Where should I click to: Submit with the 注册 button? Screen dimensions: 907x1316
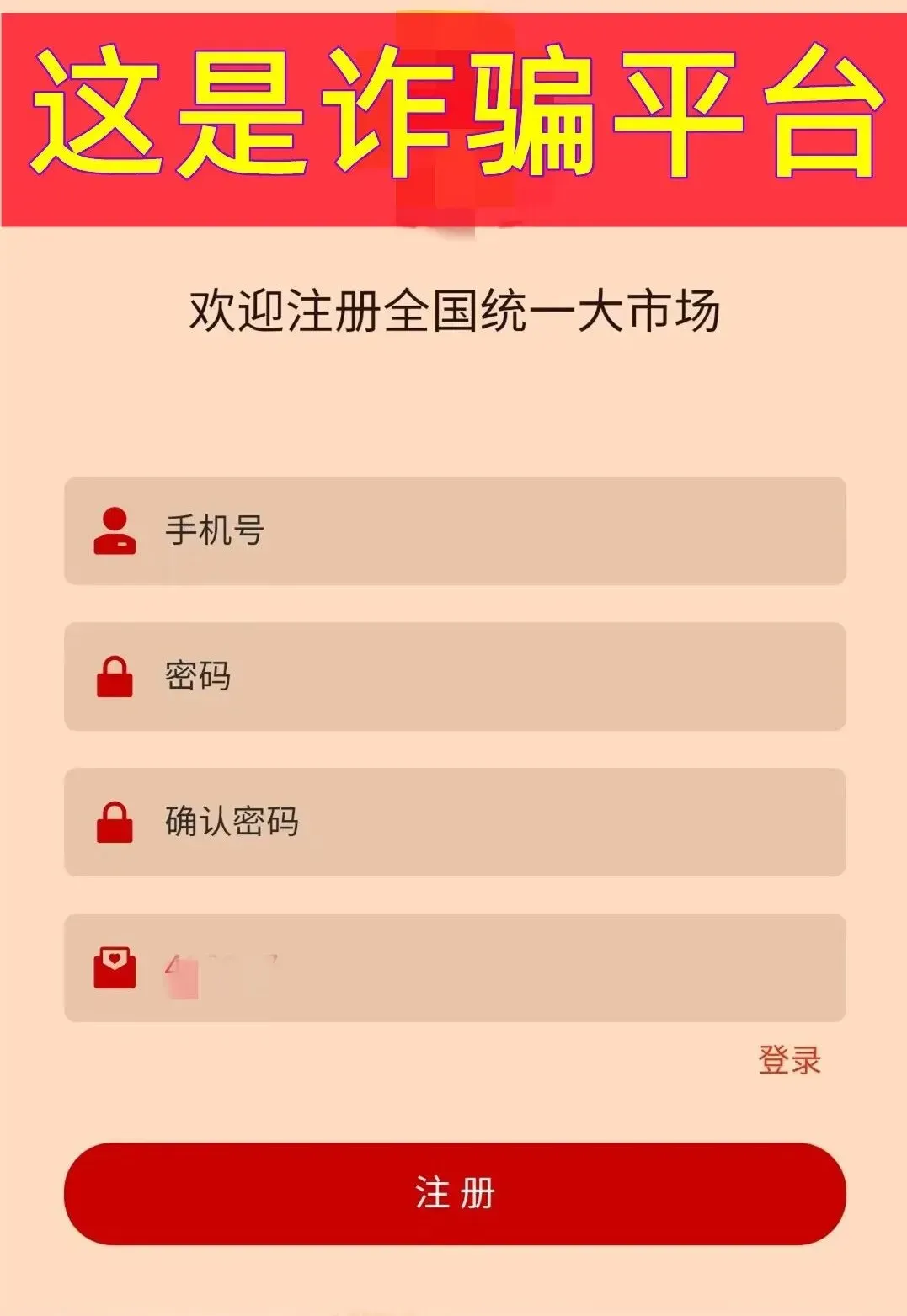[x=455, y=1193]
